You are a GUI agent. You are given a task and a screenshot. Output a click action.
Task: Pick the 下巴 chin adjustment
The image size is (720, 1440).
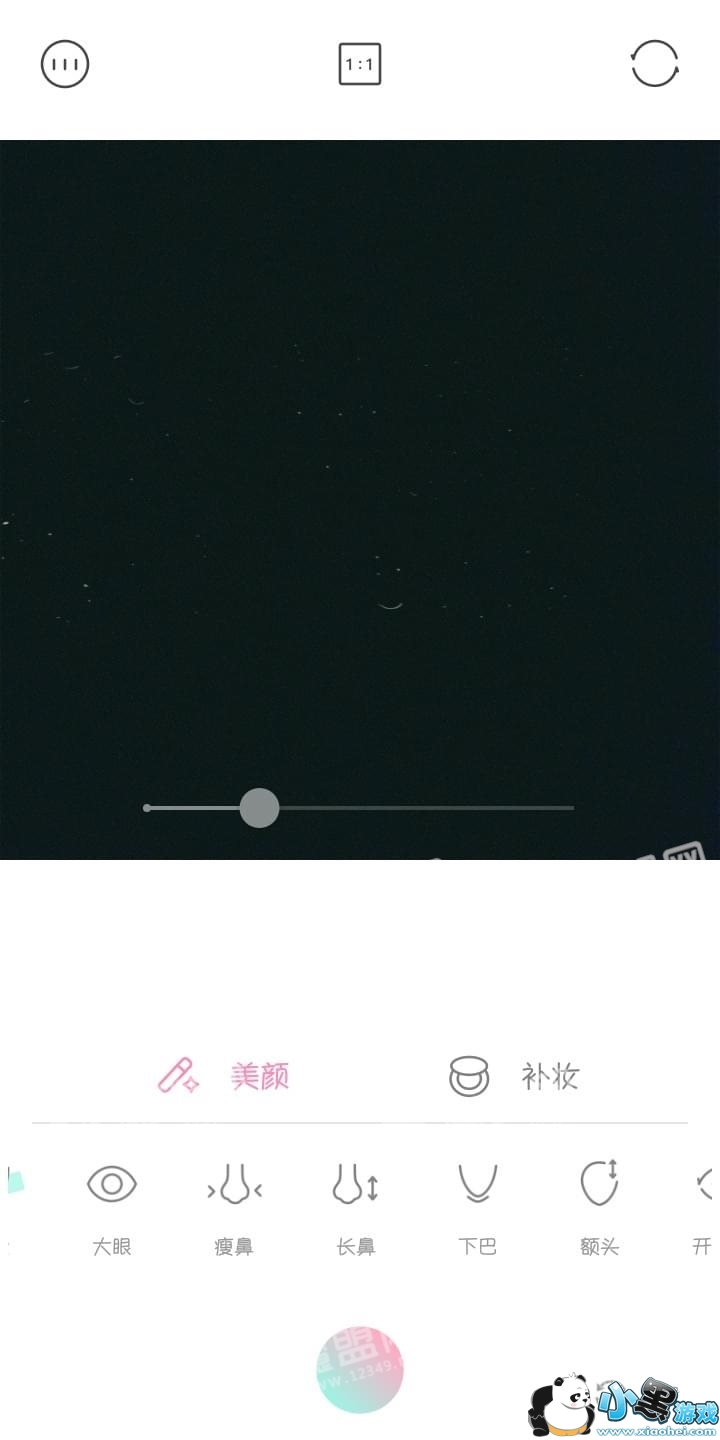(x=477, y=1207)
